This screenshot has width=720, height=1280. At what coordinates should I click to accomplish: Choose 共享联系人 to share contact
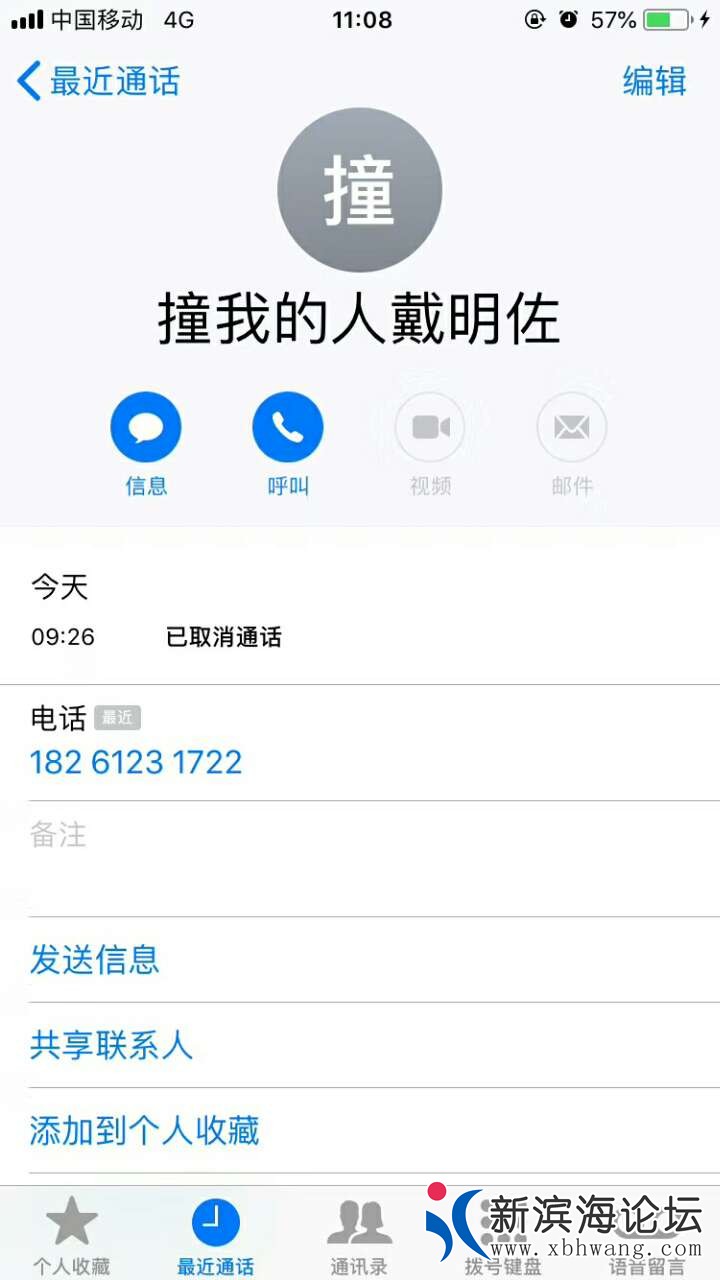111,1045
